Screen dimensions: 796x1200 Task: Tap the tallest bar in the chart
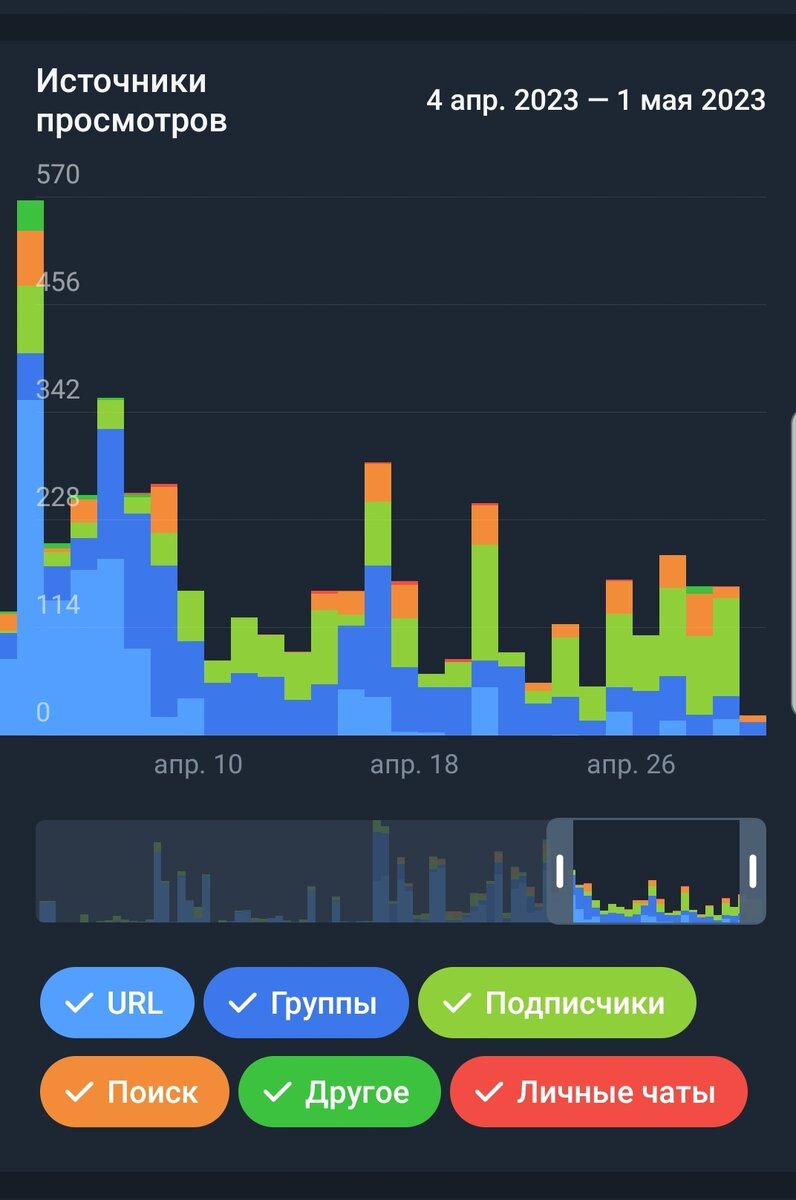(x=31, y=467)
